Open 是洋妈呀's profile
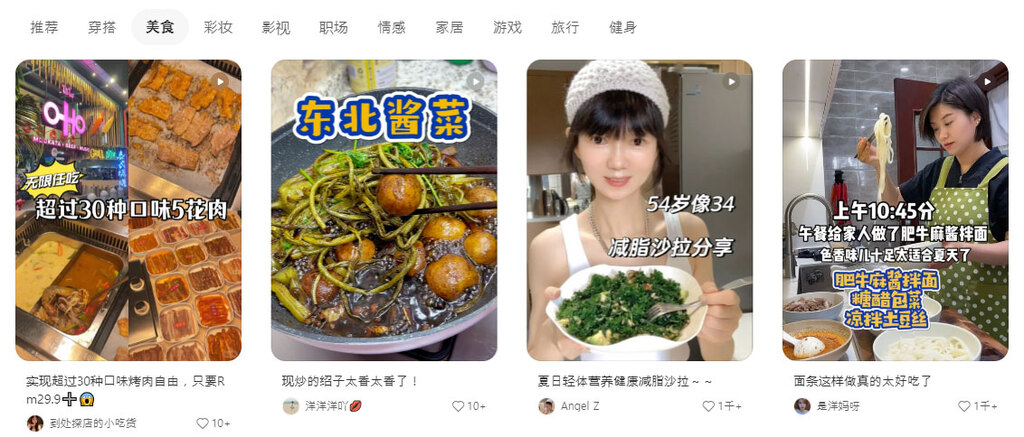This screenshot has width=1024, height=437. (x=830, y=406)
